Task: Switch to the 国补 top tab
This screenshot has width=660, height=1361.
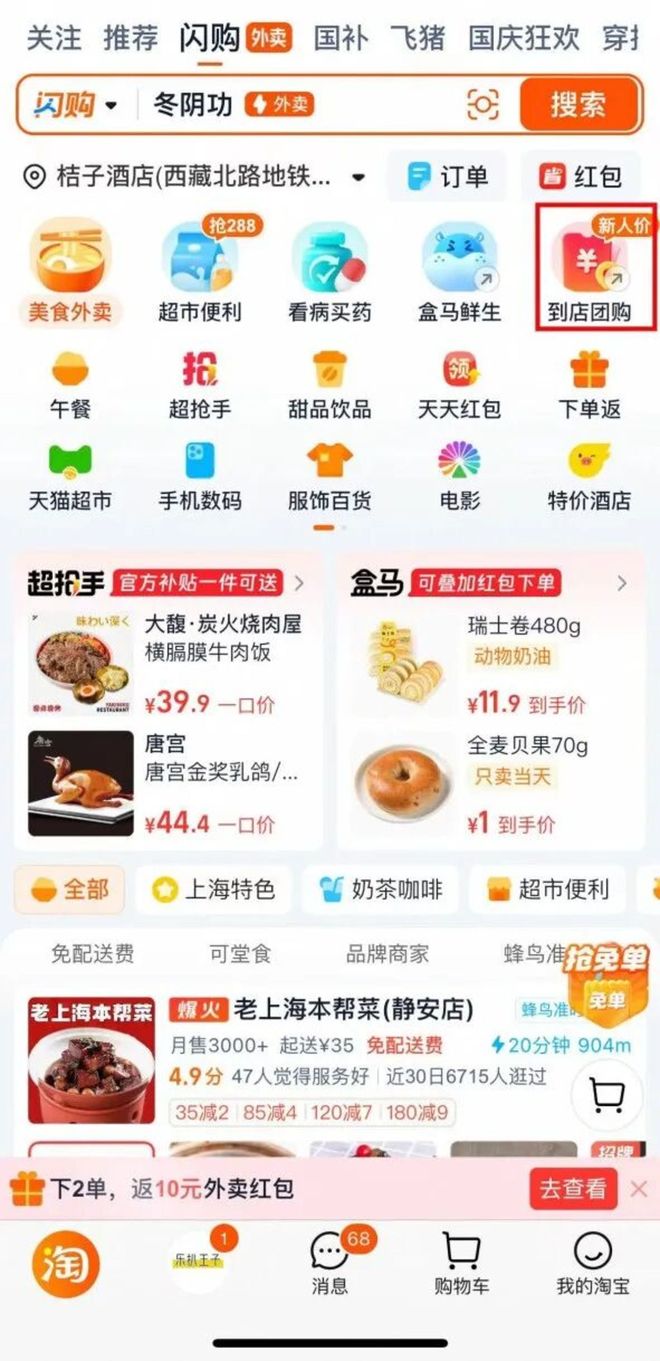Action: pyautogui.click(x=341, y=38)
